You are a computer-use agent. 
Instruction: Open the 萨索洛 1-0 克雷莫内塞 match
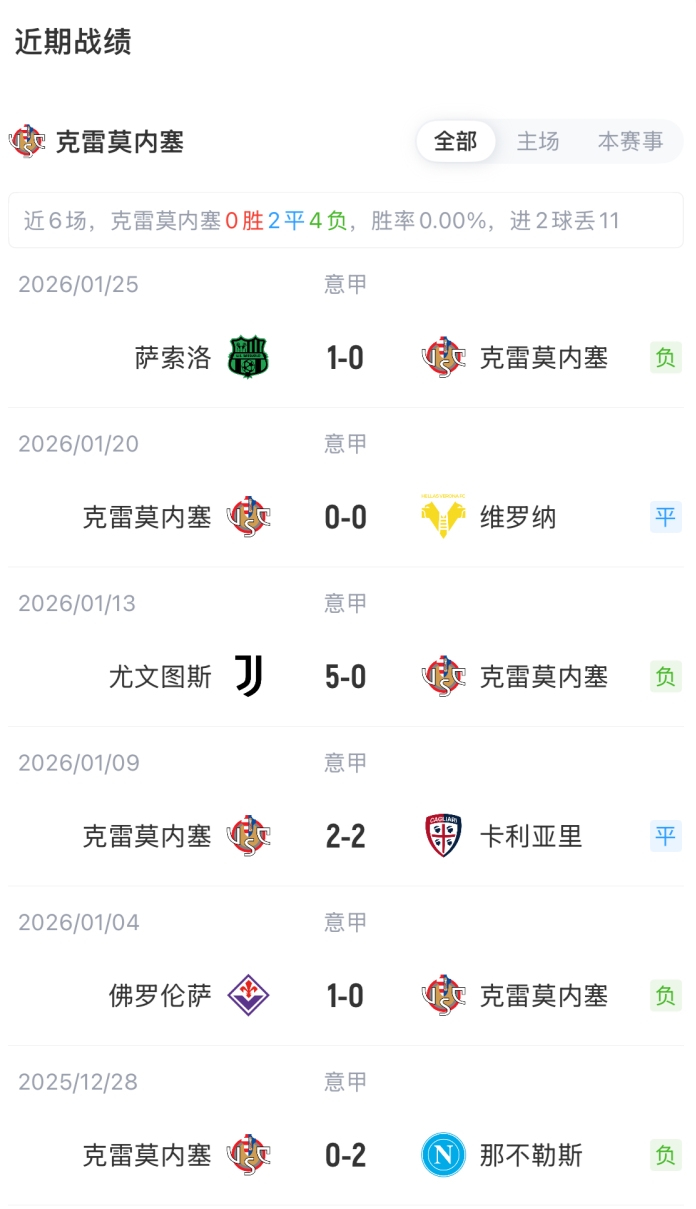pyautogui.click(x=346, y=357)
